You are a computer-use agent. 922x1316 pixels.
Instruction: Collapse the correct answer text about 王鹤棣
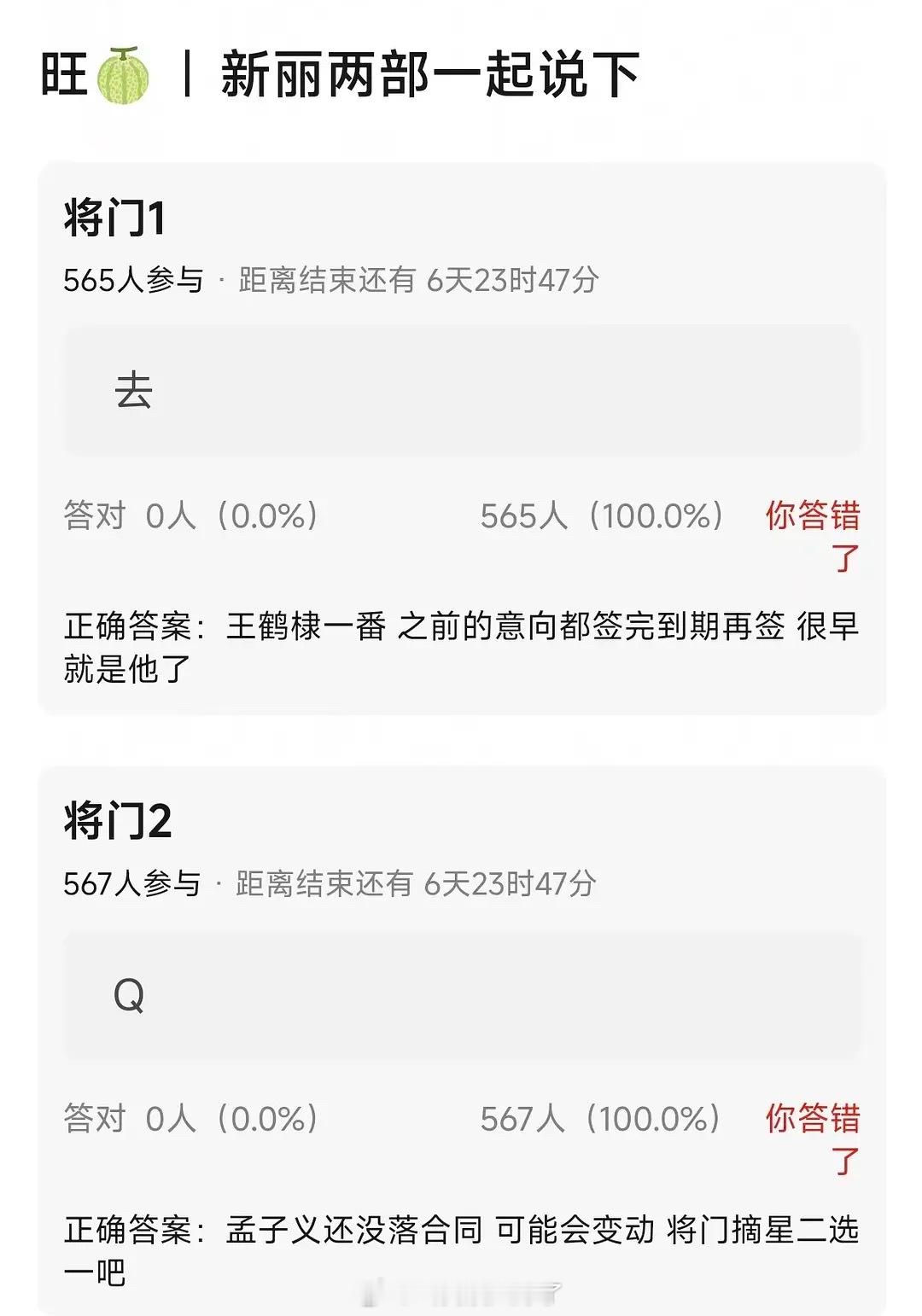(461, 644)
